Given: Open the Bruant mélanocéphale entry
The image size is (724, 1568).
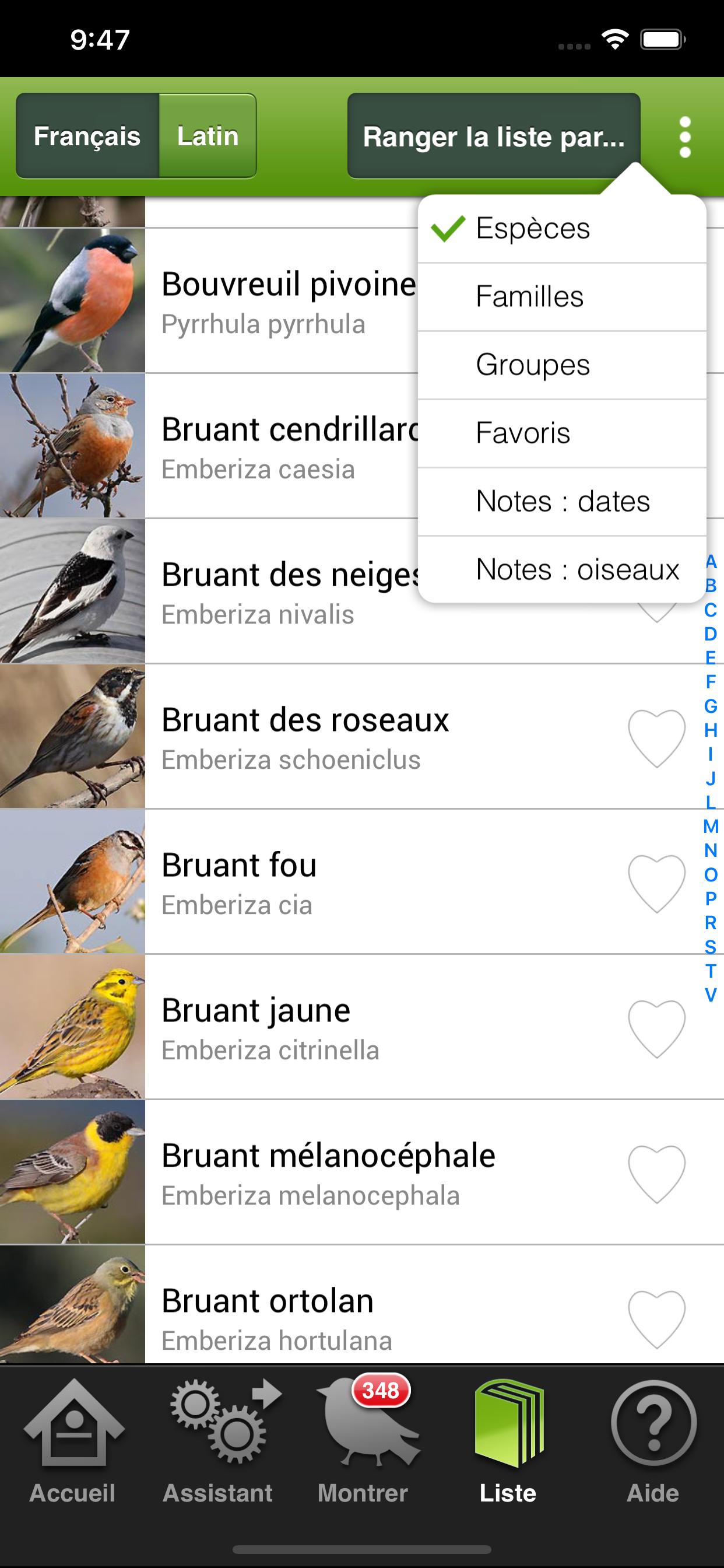Looking at the screenshot, I should (x=329, y=1172).
